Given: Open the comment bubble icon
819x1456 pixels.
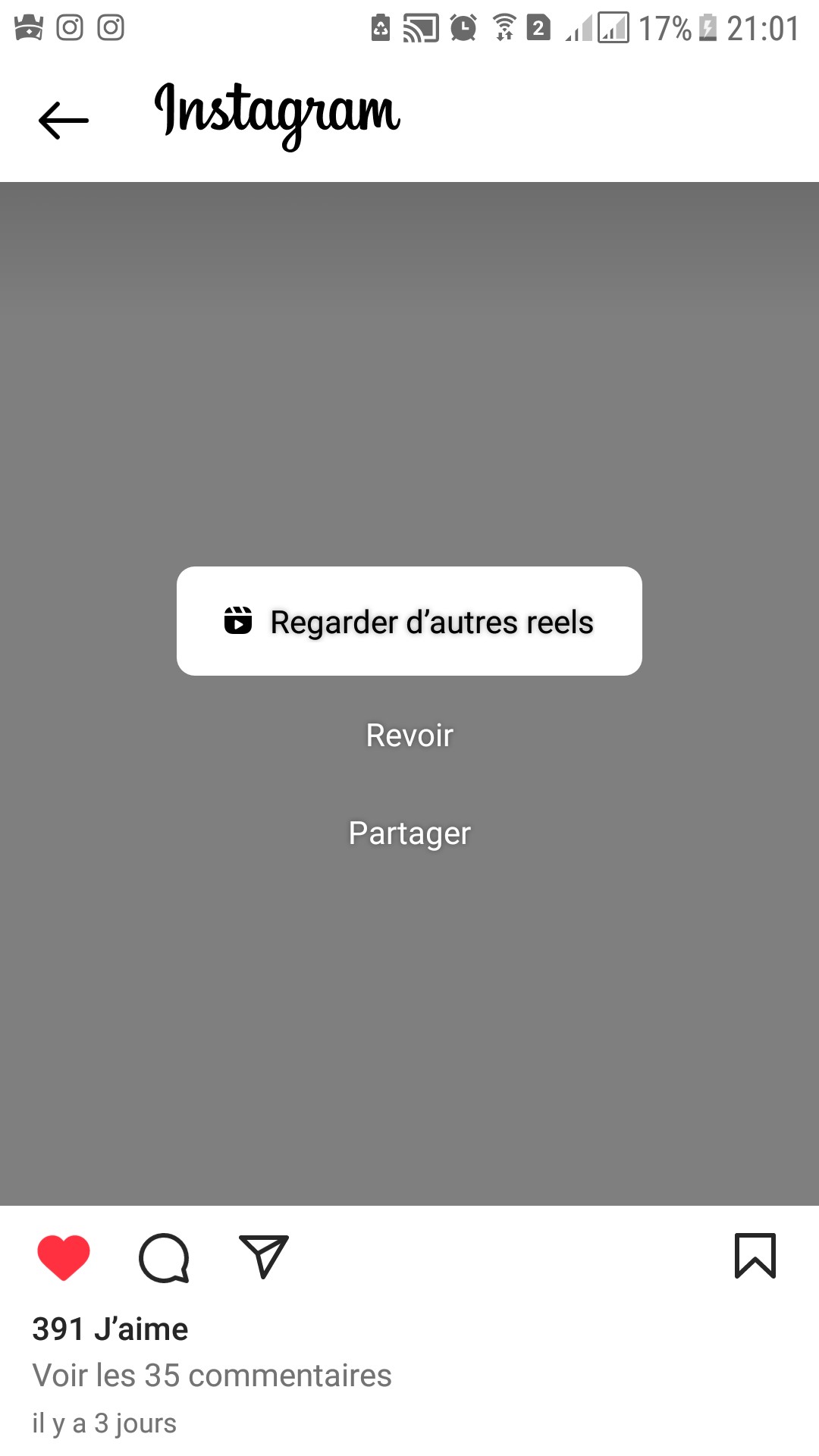Looking at the screenshot, I should coord(164,1257).
